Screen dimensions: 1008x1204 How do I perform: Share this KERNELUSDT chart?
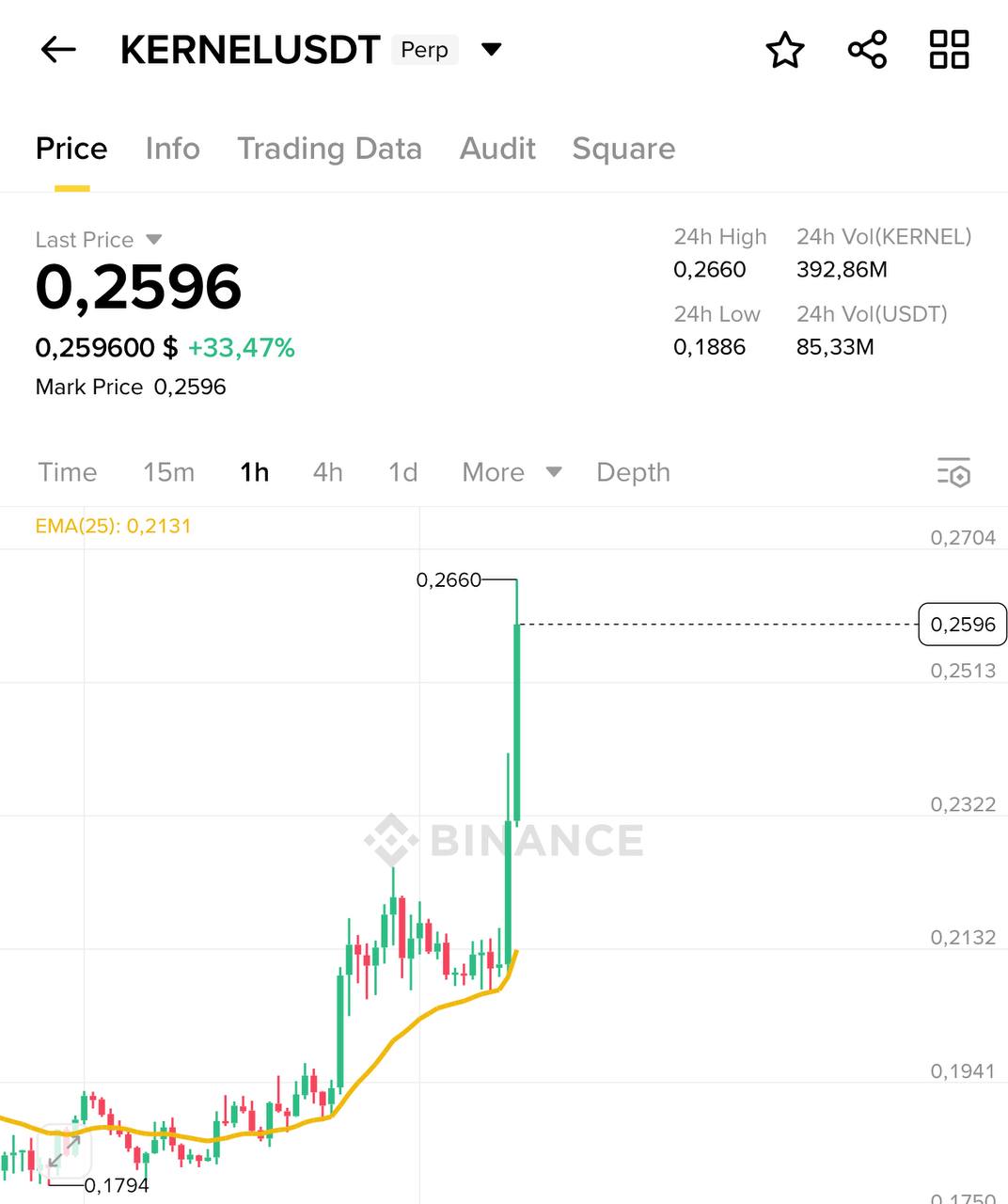pos(867,50)
